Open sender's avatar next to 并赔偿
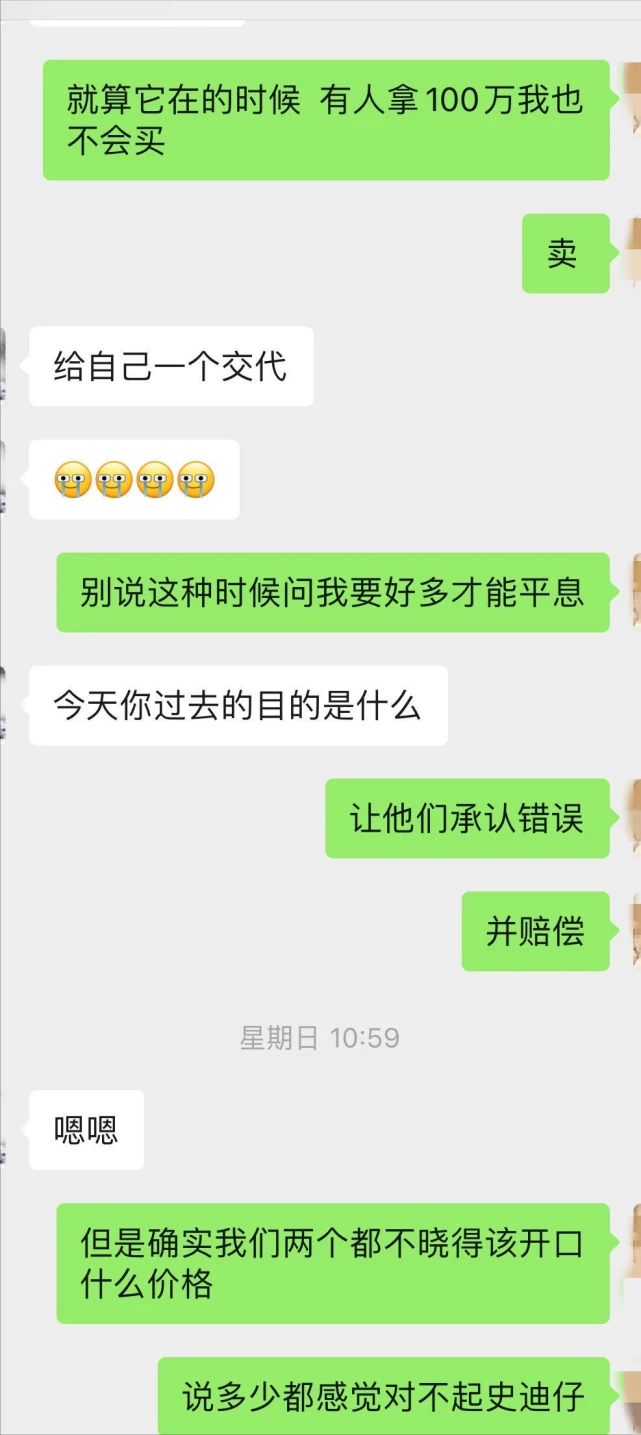 [633, 931]
